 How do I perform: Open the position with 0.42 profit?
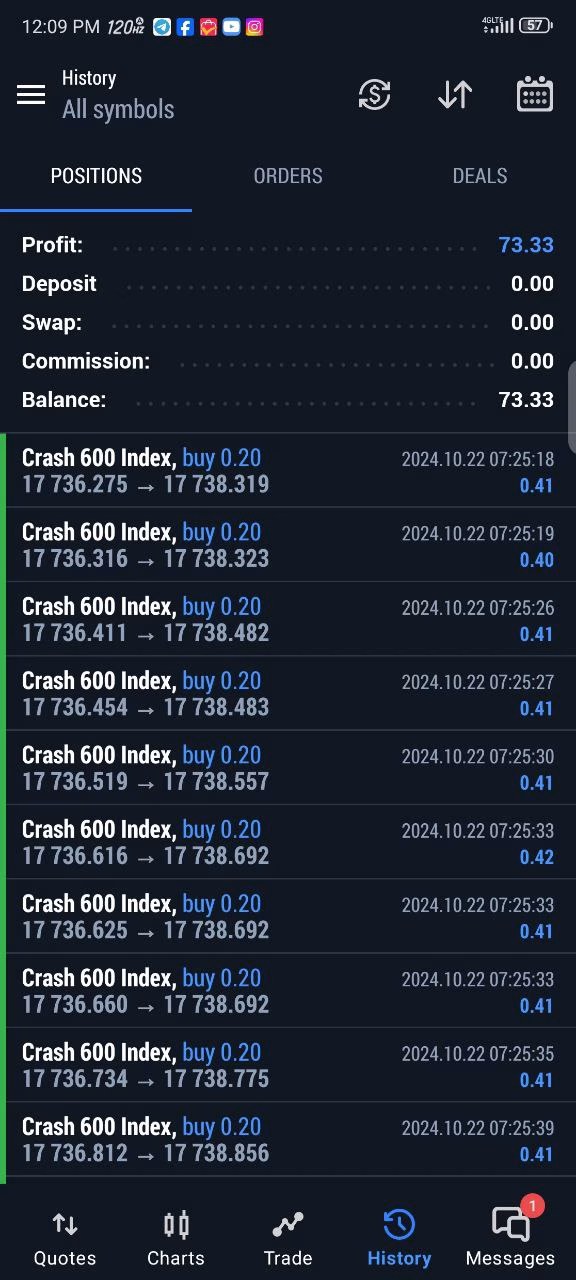click(x=288, y=842)
